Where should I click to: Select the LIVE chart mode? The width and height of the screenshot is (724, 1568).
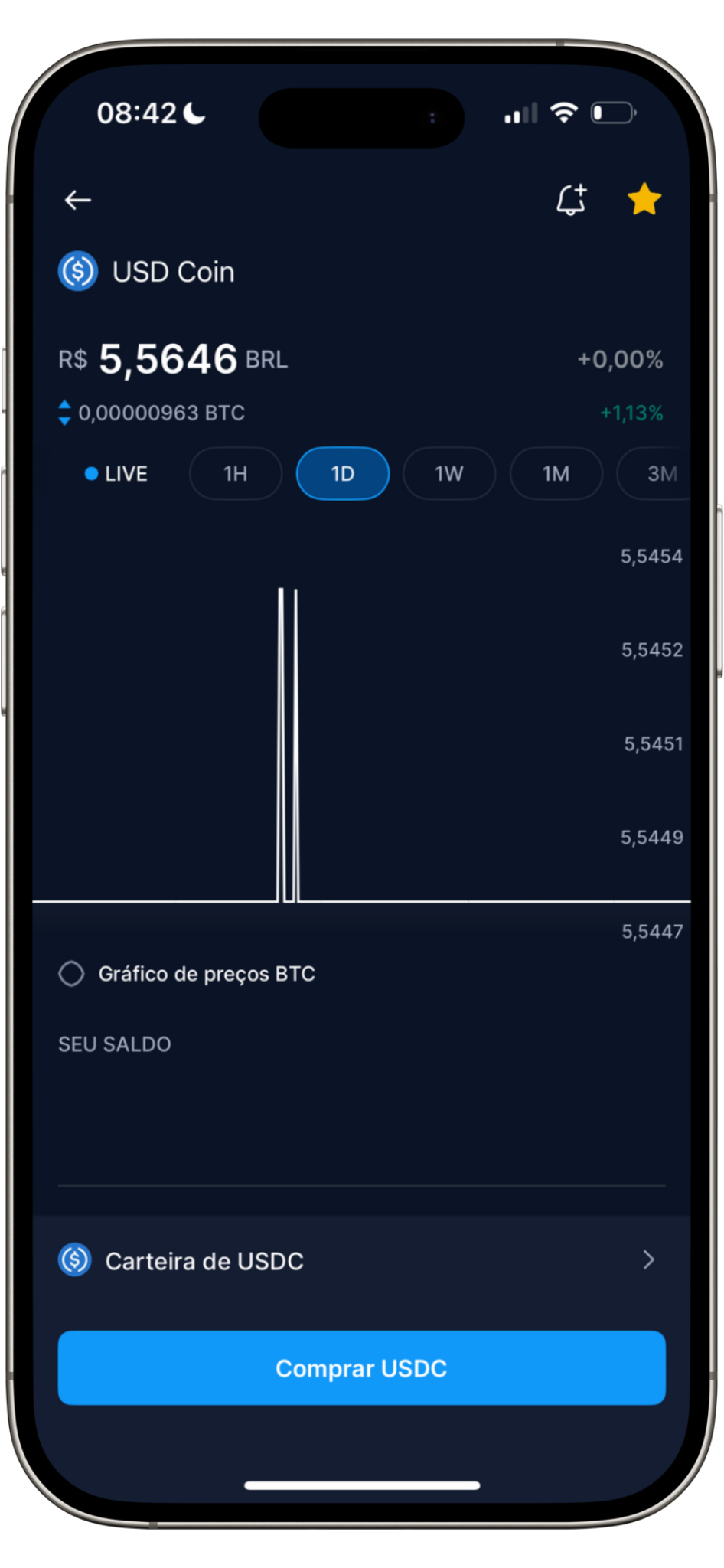116,474
